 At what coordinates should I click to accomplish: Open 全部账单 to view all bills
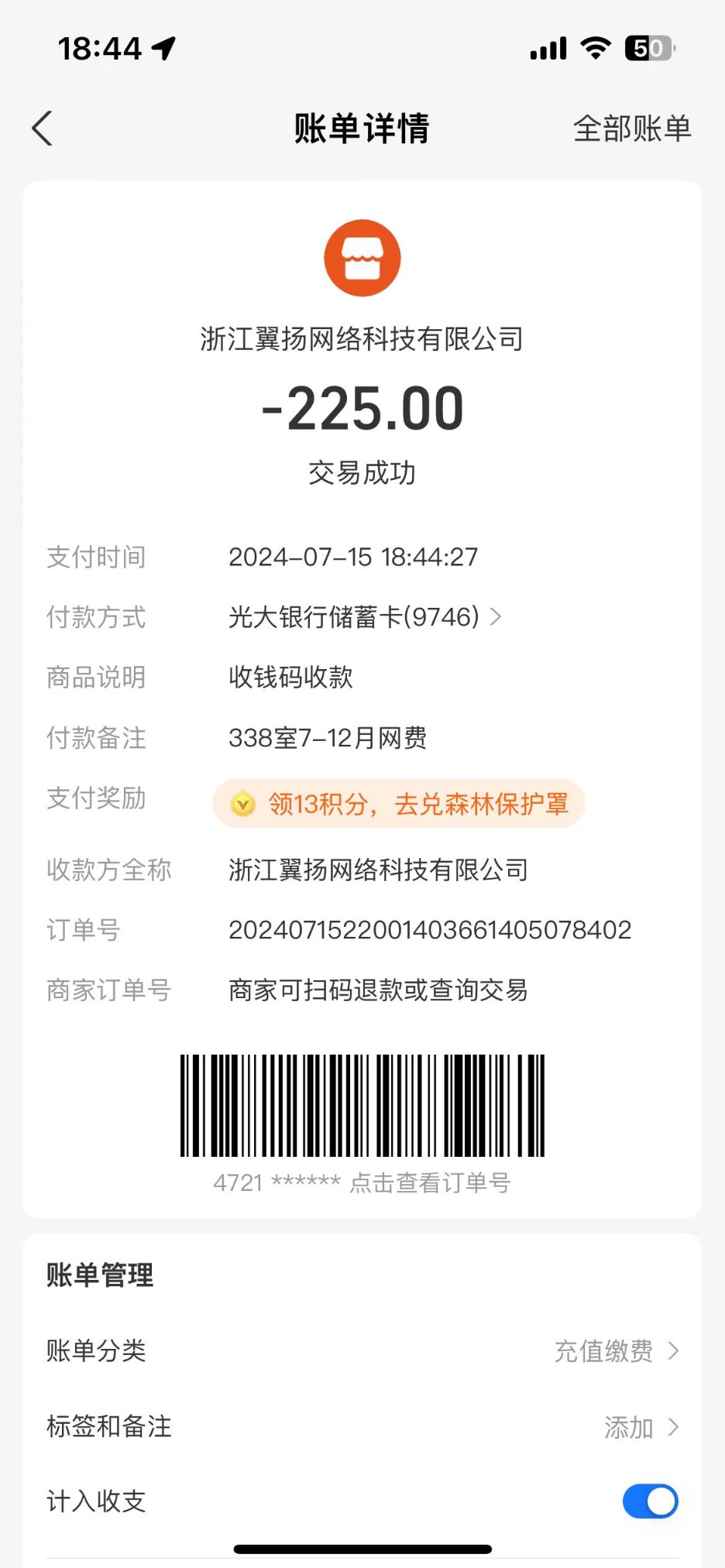click(x=631, y=129)
